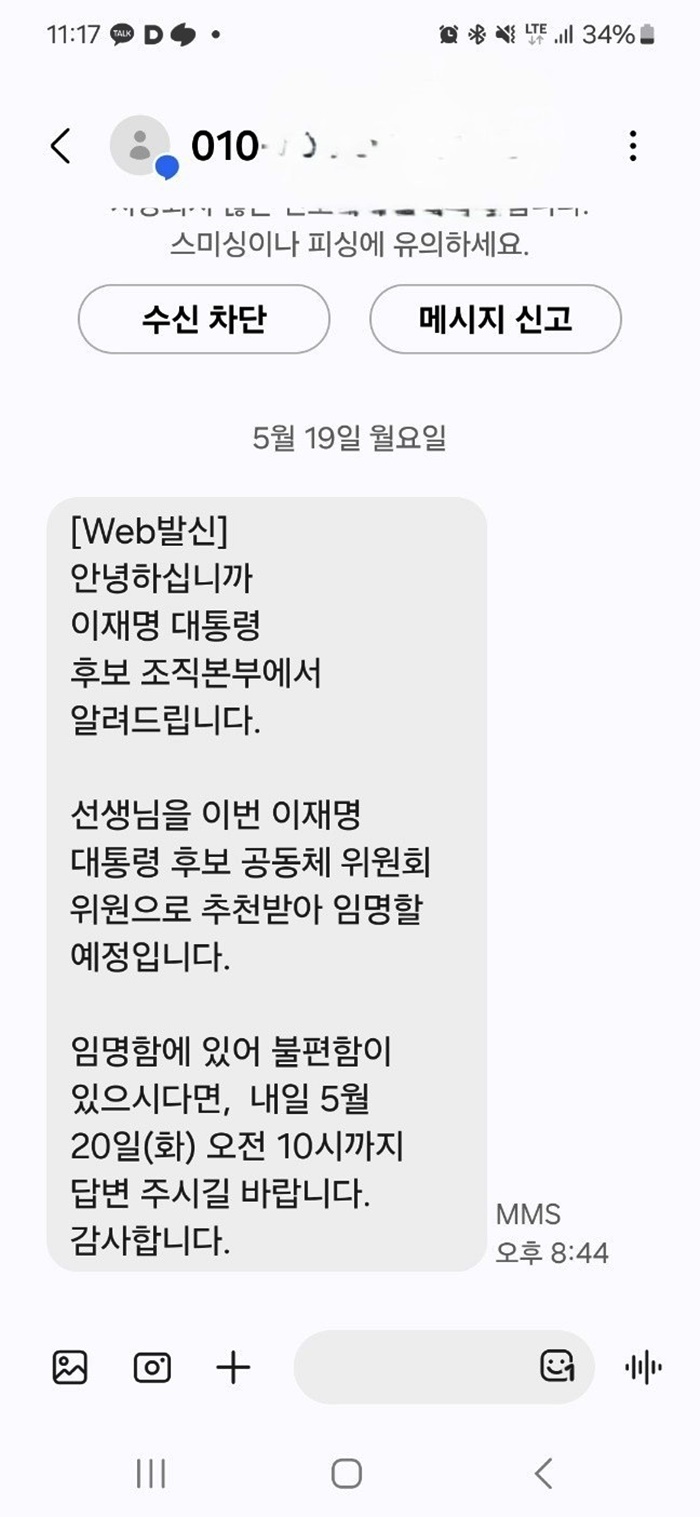The width and height of the screenshot is (700, 1517).
Task: Block this number with 수신 차단
Action: [x=204, y=319]
